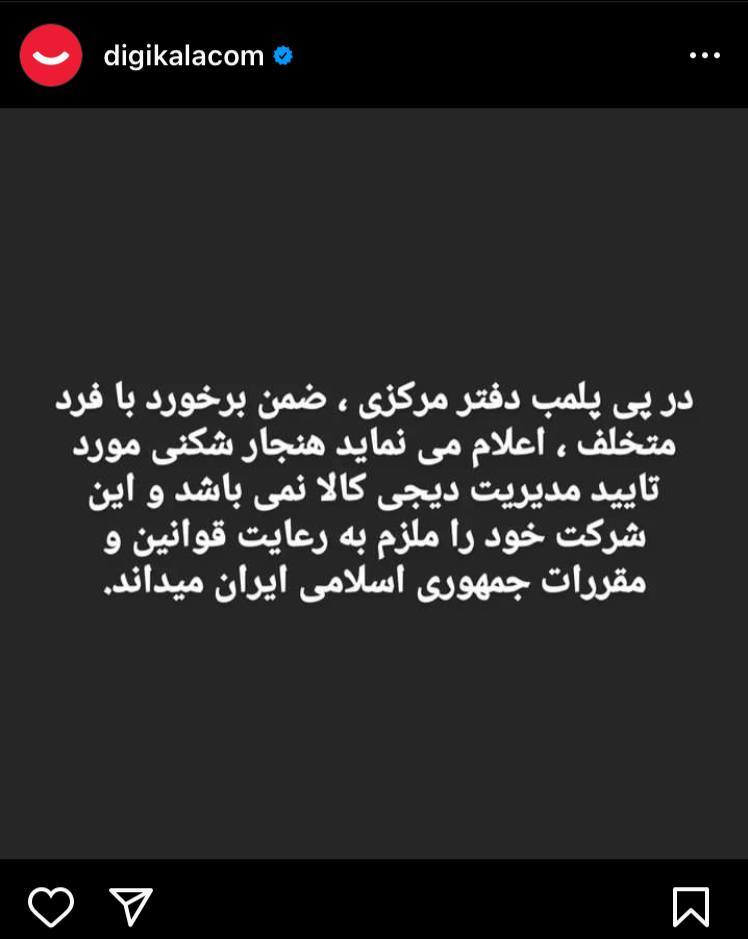Share this post via the paper plane
The width and height of the screenshot is (748, 939).
coord(131,906)
